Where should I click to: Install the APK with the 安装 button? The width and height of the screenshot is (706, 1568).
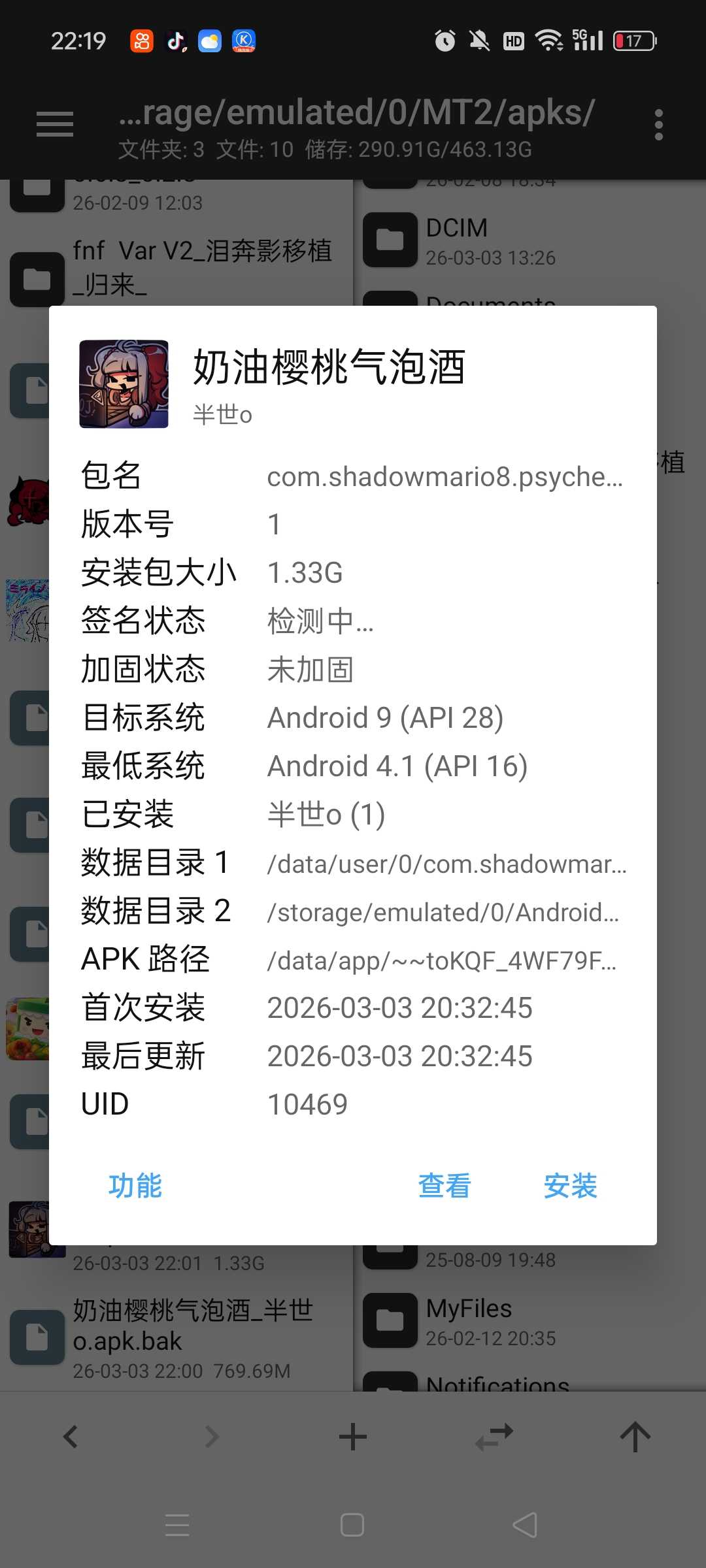click(x=570, y=1186)
